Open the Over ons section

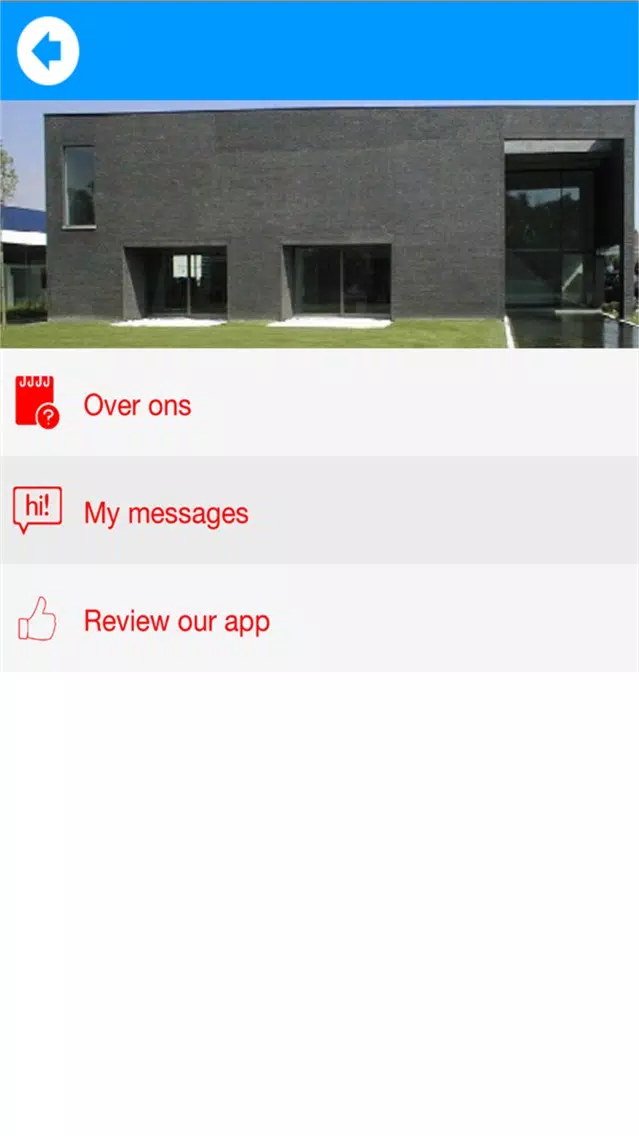(x=138, y=405)
